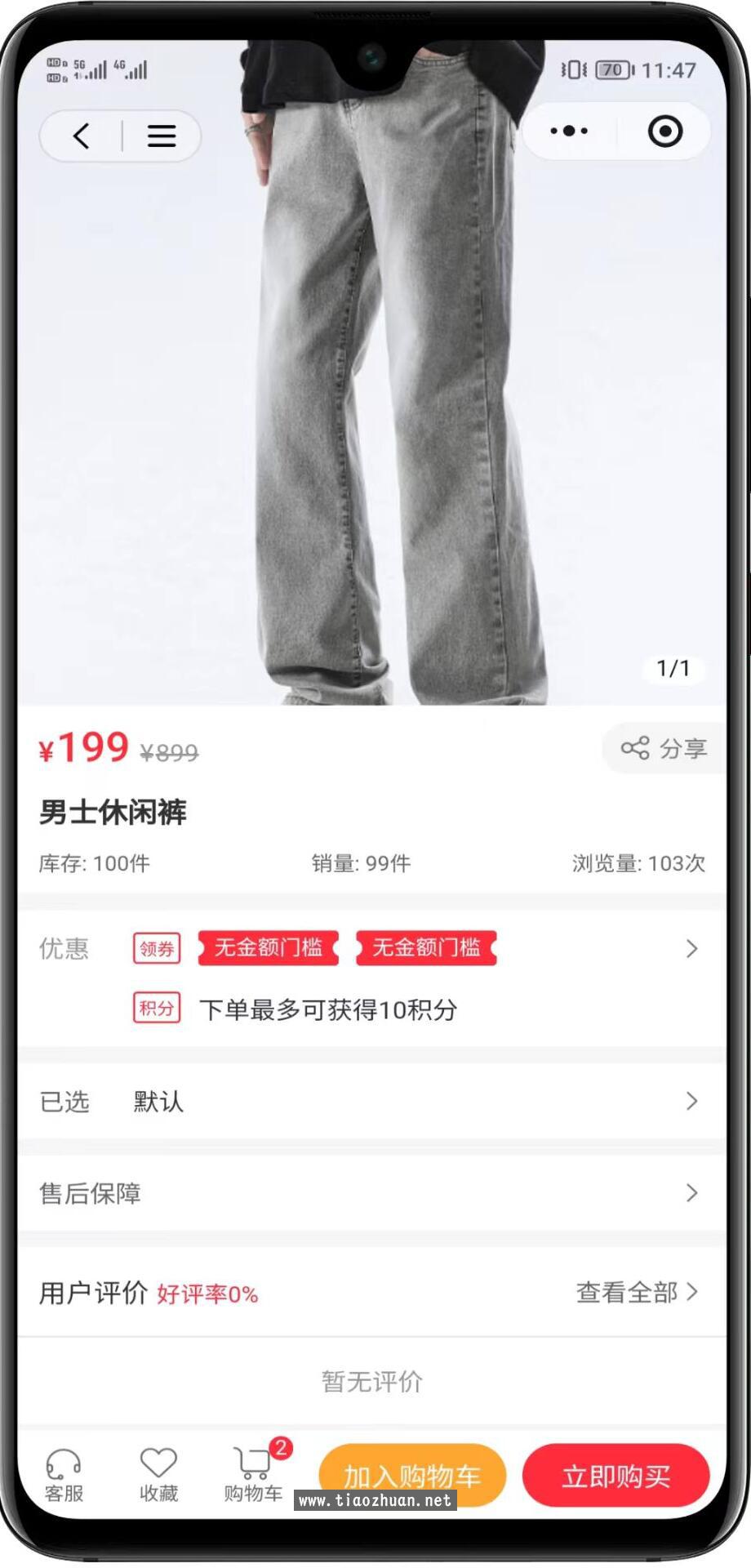Image resolution: width=751 pixels, height=1568 pixels.
Task: Tap the 领券 coupon label icon
Action: tap(156, 948)
